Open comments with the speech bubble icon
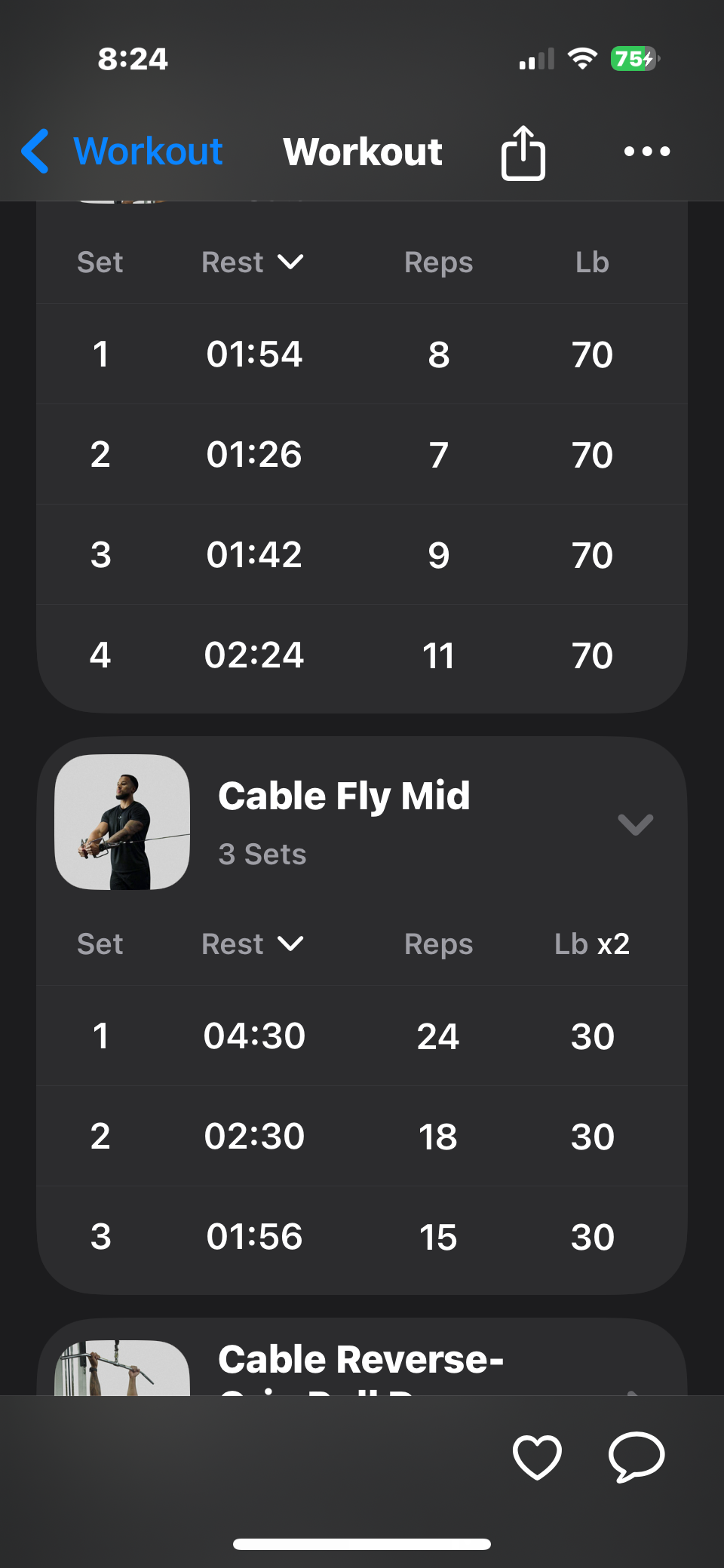The image size is (724, 1568). 637,1456
